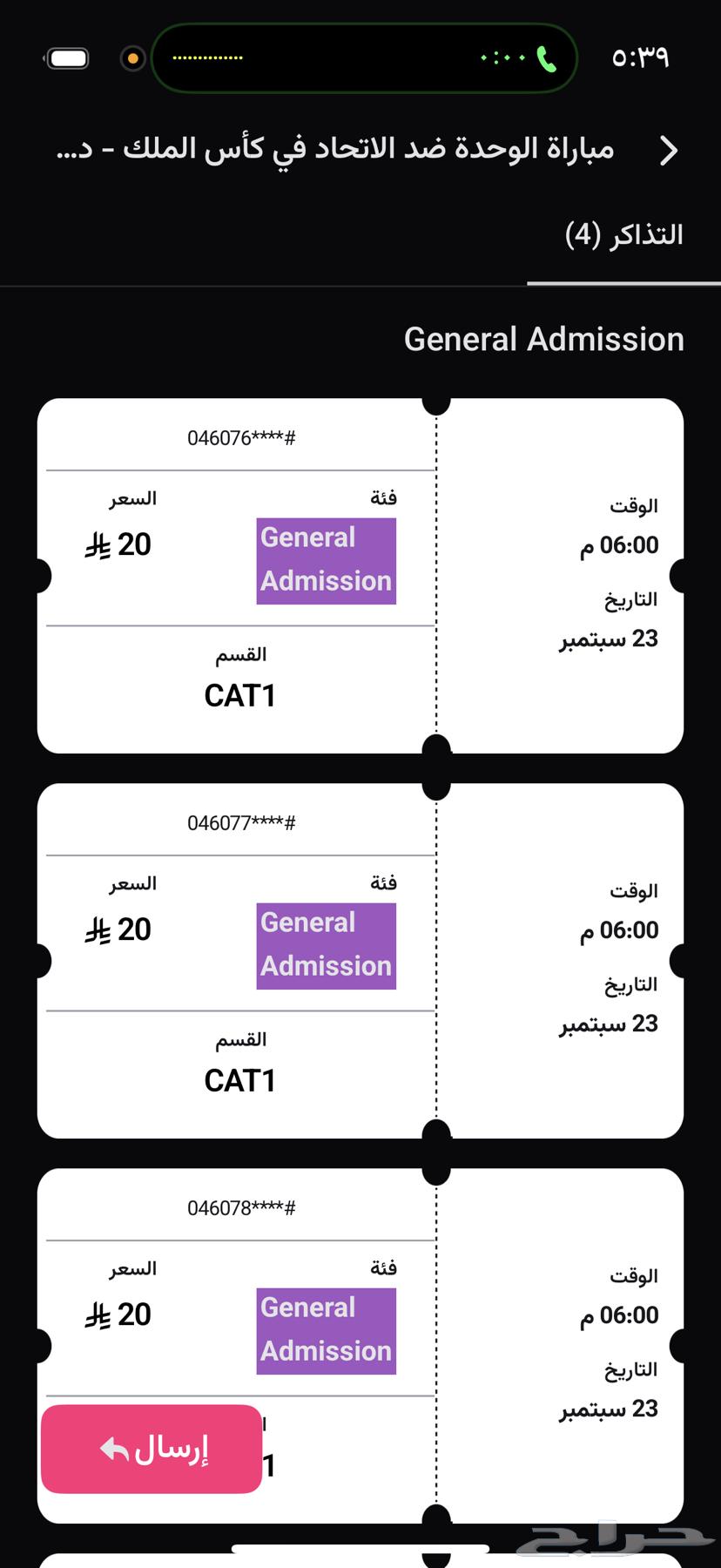The image size is (721, 1568).
Task: Tap the إرسال send button
Action: (150, 1449)
